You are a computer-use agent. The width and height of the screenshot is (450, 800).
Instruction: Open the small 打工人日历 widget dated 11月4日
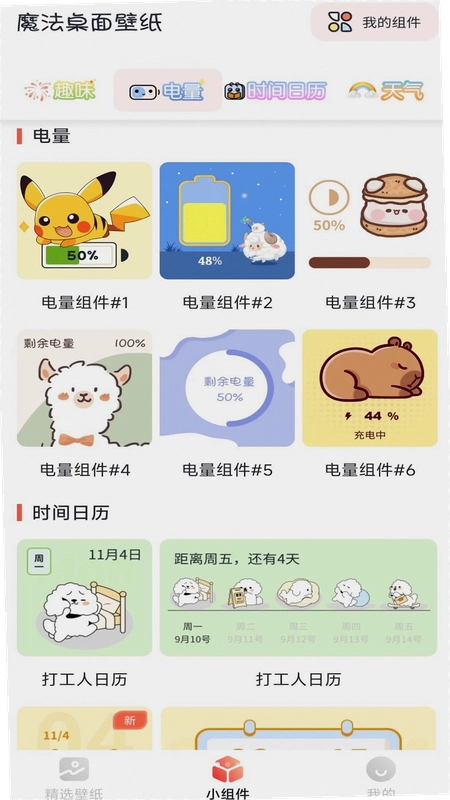(x=85, y=597)
